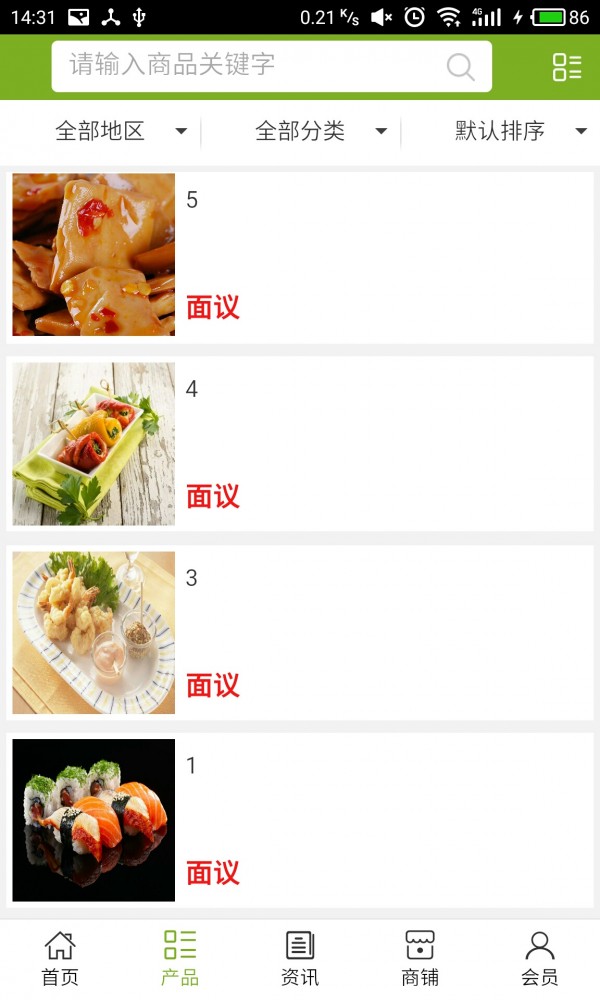The image size is (600, 1000).
Task: Switch to the 资讯 news tab
Action: tap(300, 958)
